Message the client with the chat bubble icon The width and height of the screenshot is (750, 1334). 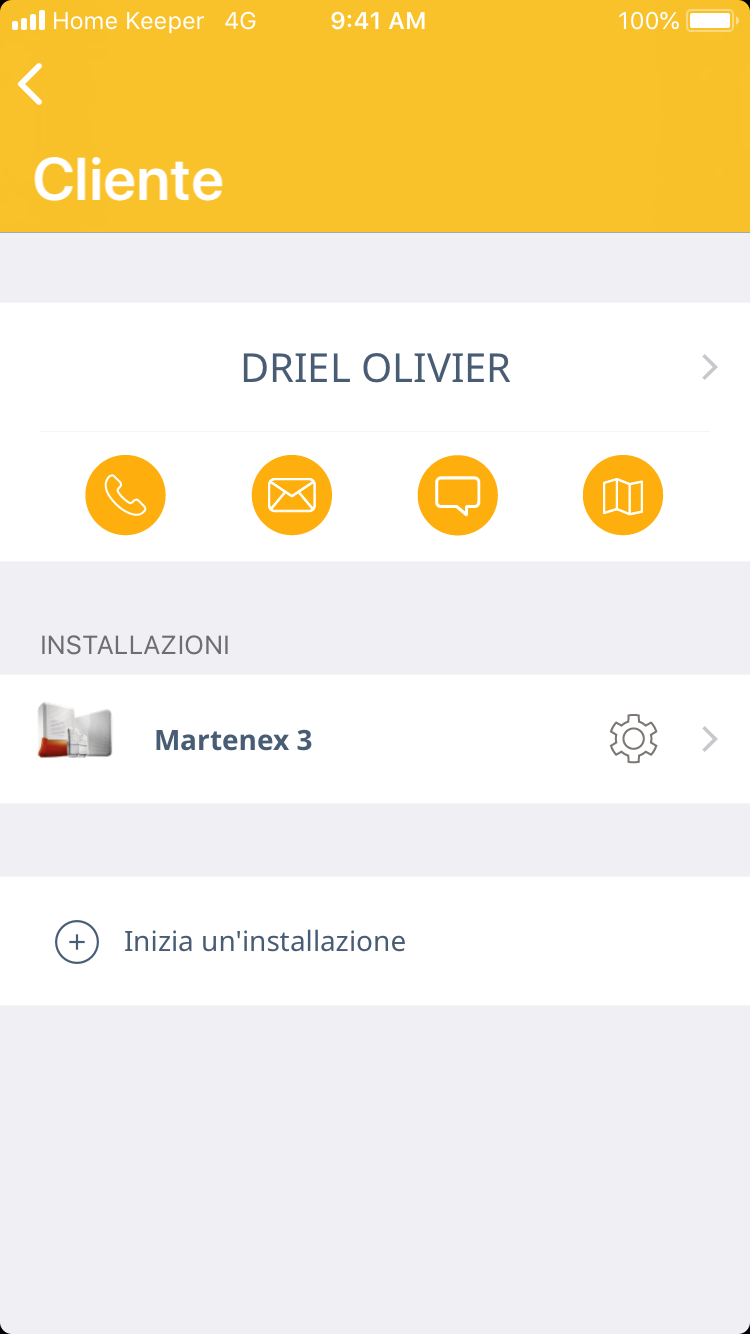[457, 495]
